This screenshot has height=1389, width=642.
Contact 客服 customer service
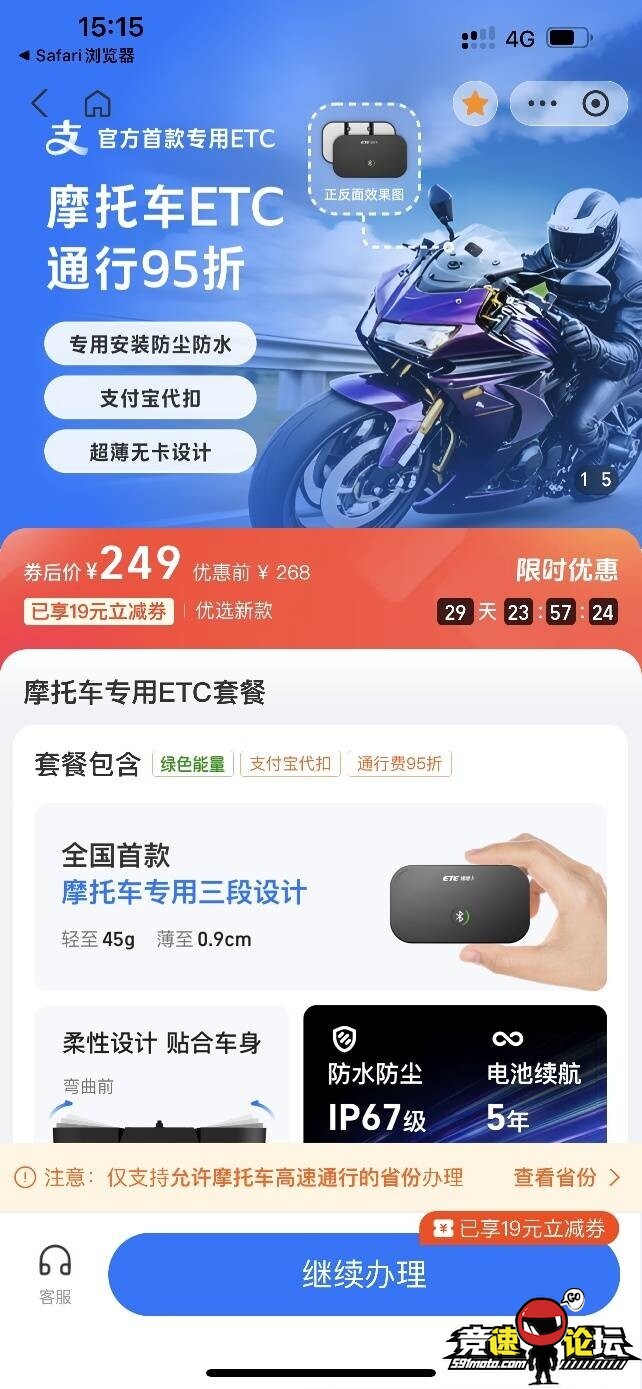[56, 1273]
